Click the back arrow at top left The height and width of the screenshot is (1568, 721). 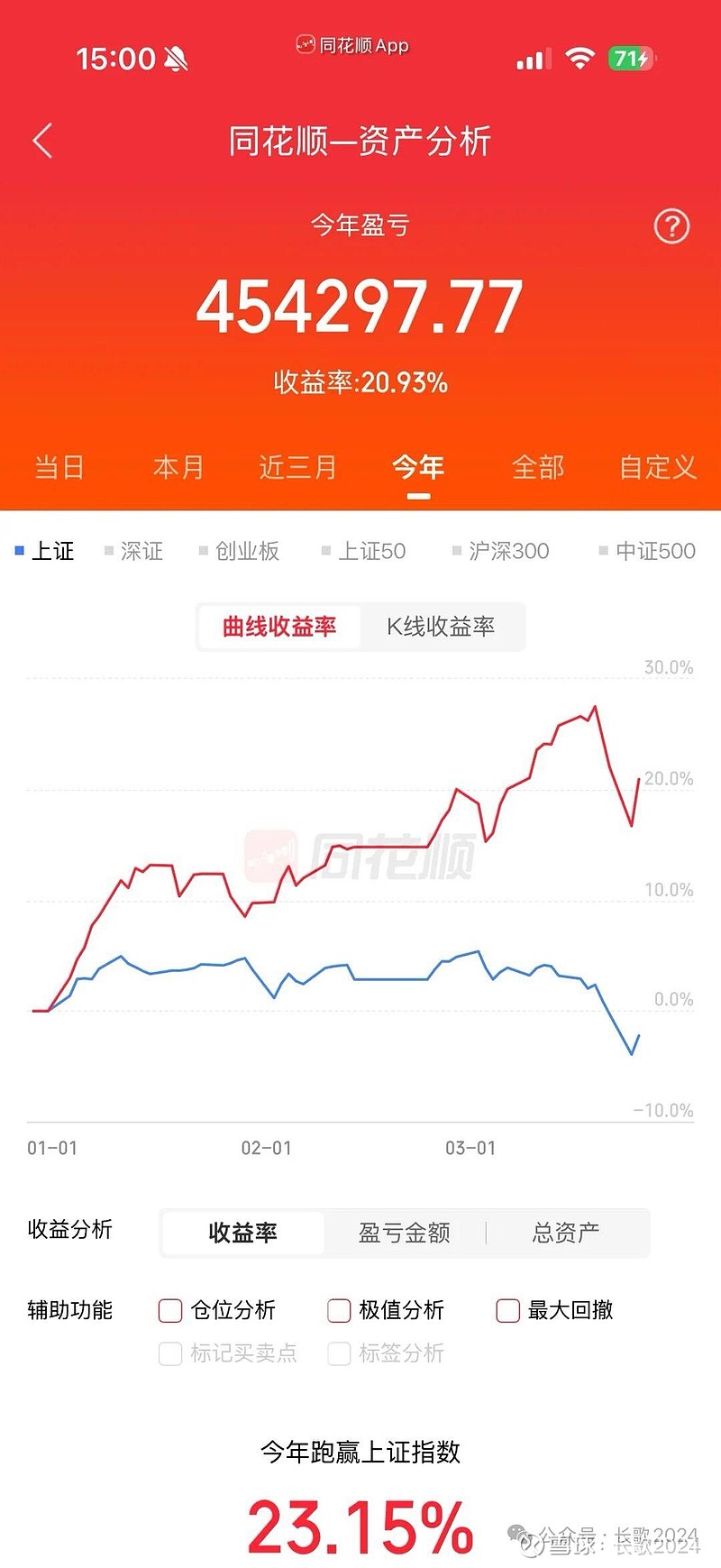[42, 141]
